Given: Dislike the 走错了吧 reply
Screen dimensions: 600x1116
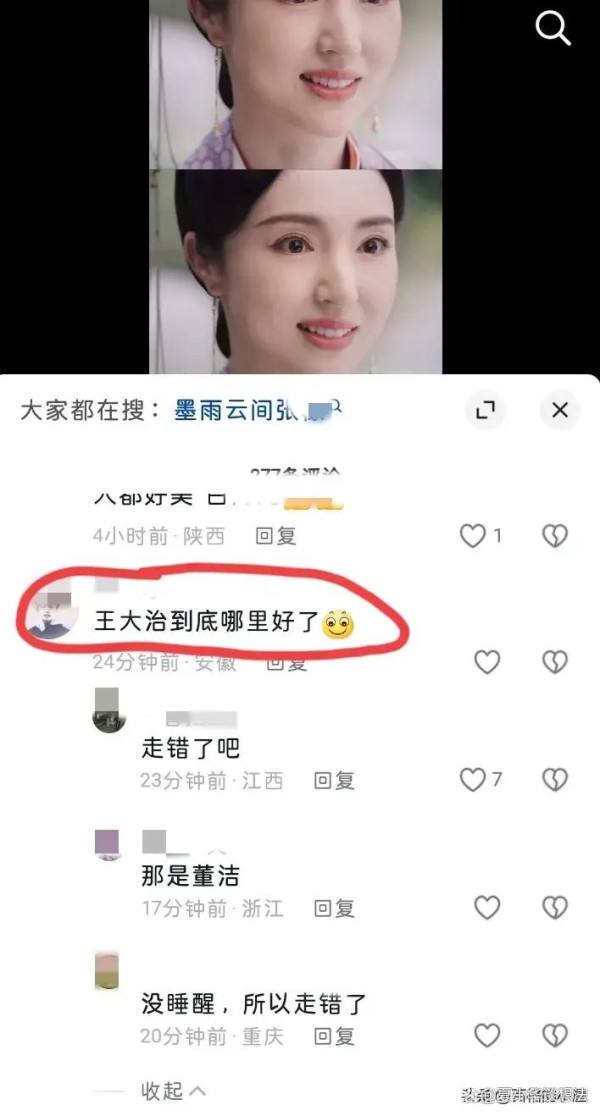Looking at the screenshot, I should click(555, 780).
